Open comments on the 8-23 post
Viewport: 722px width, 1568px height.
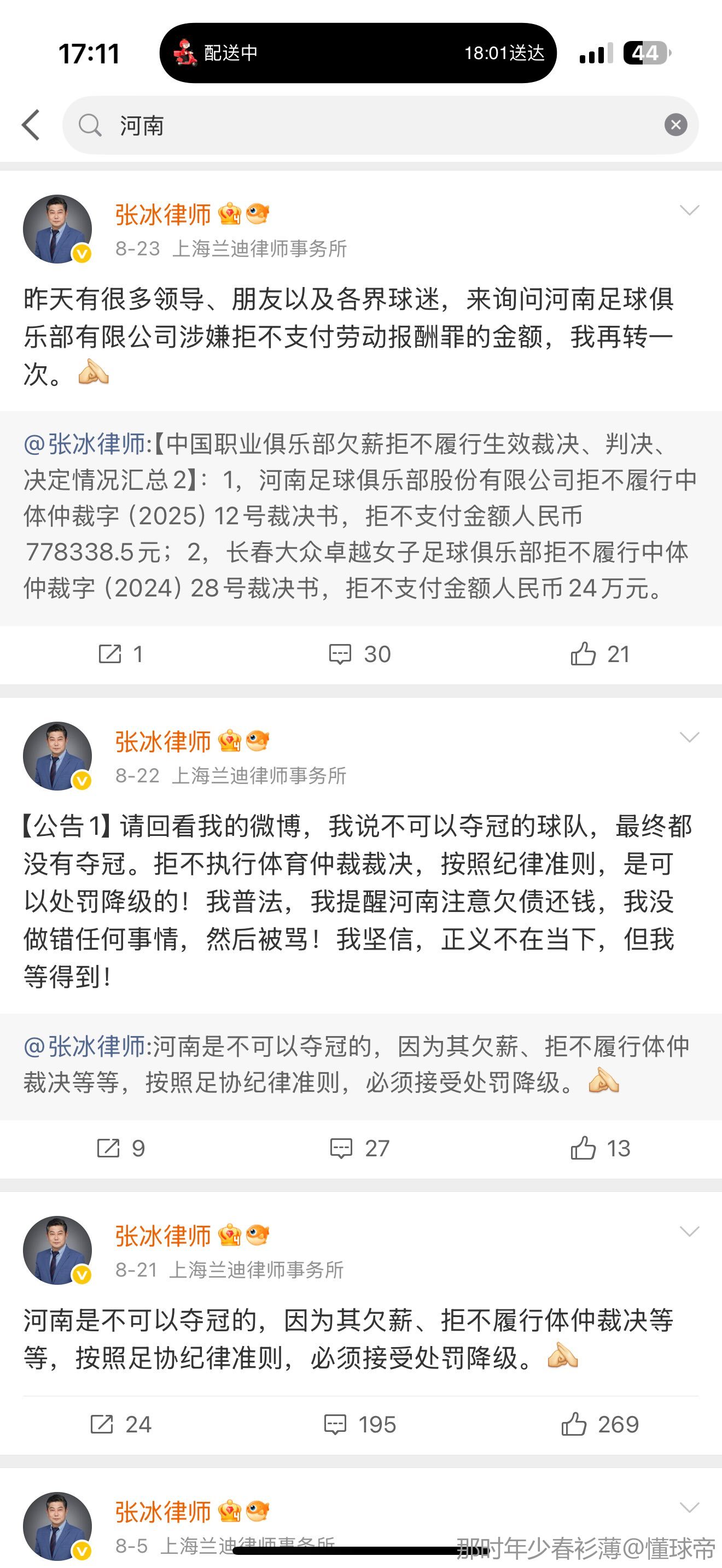360,654
